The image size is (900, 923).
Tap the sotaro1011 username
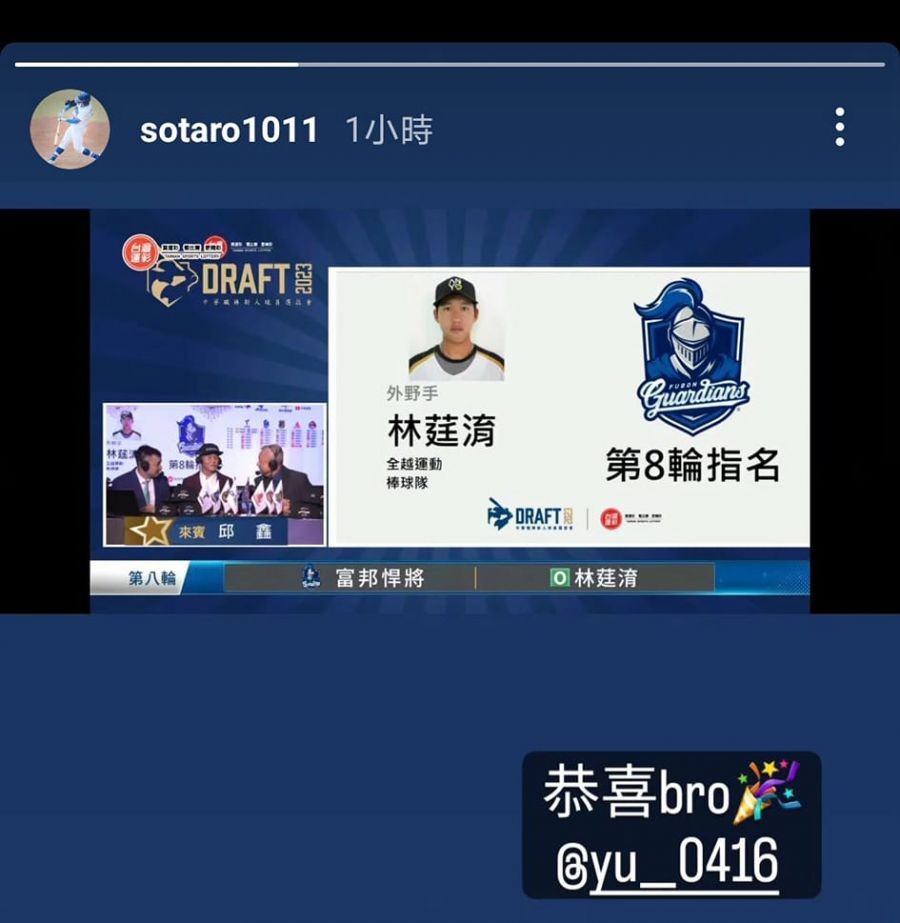click(x=229, y=130)
